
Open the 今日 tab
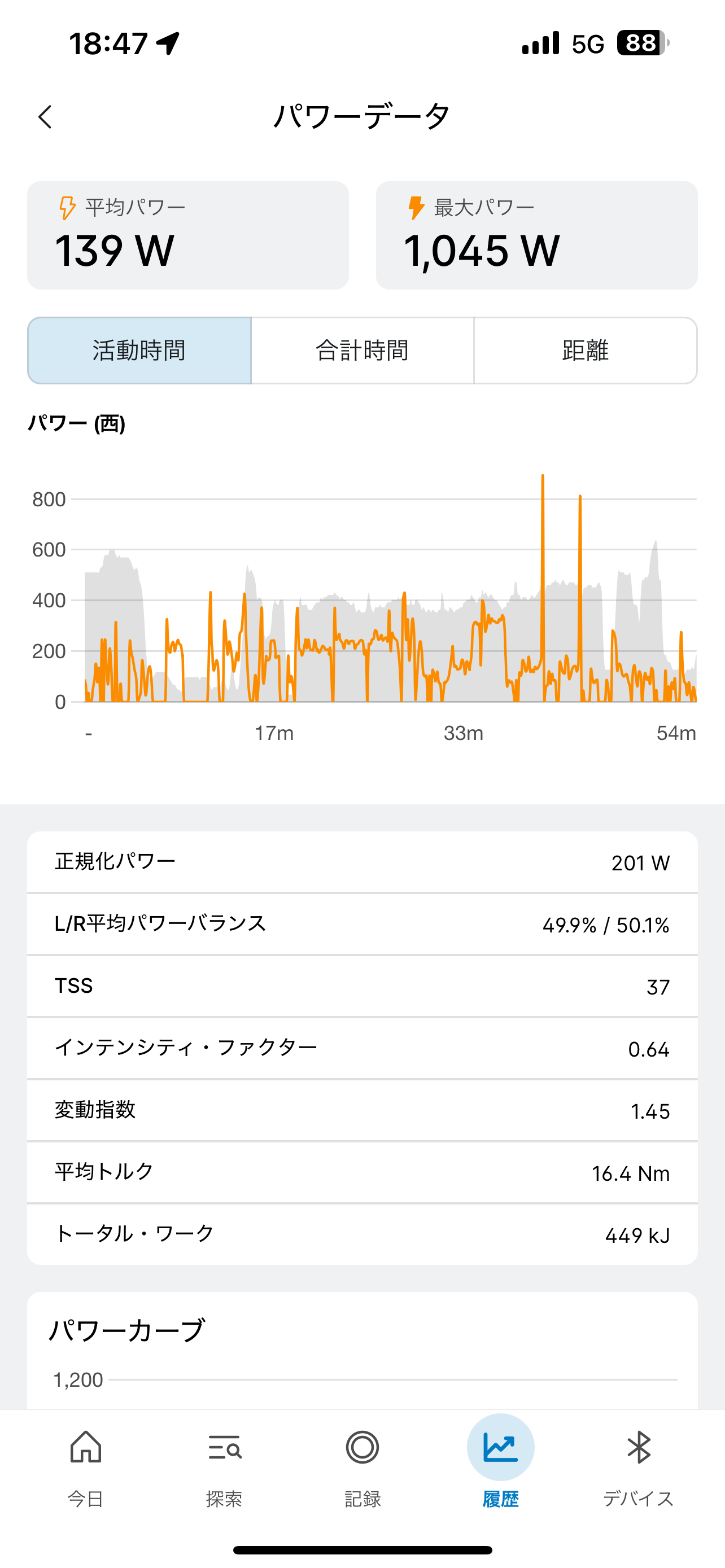(x=86, y=1468)
